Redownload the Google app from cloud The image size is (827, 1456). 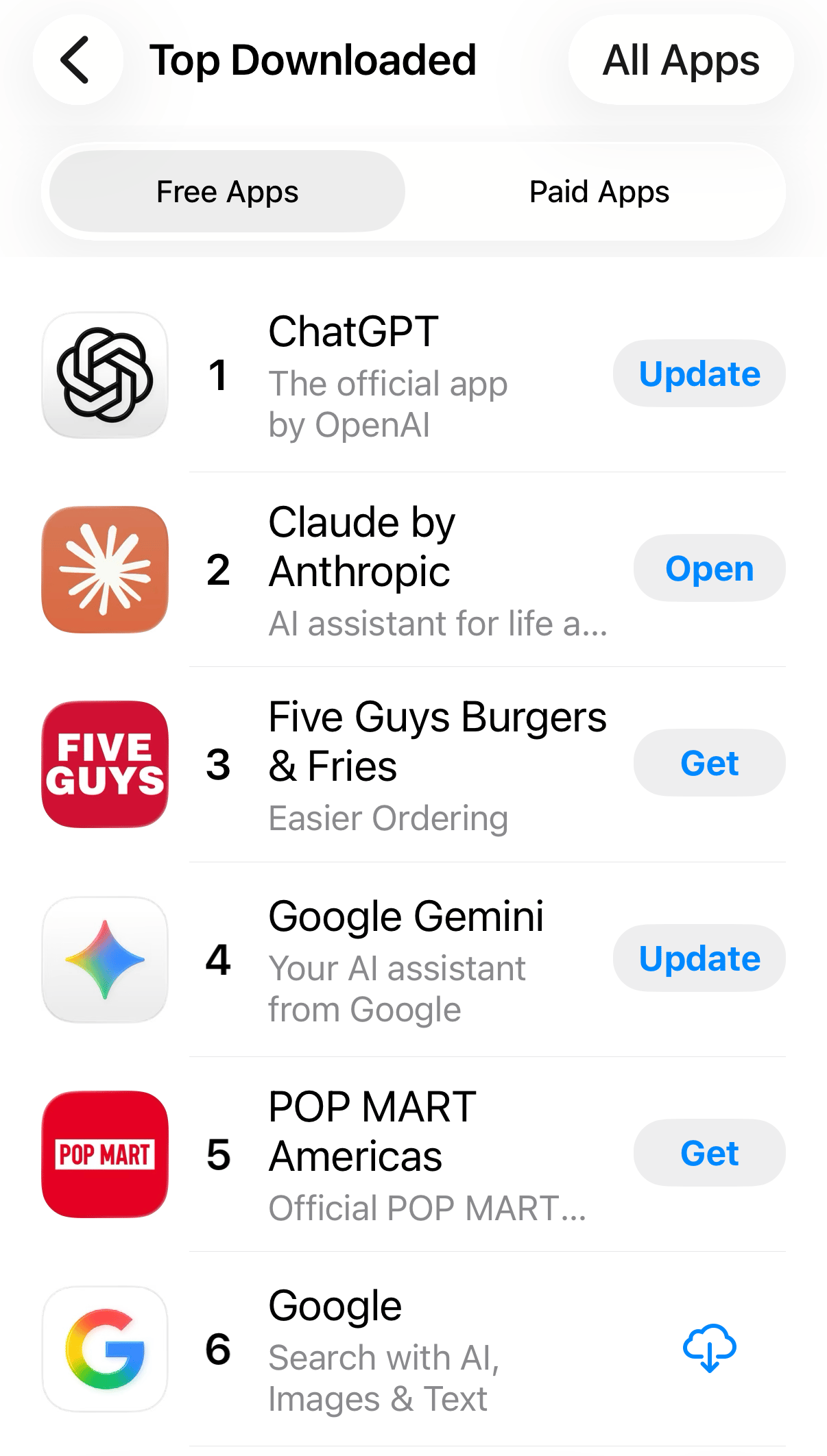tap(709, 1348)
